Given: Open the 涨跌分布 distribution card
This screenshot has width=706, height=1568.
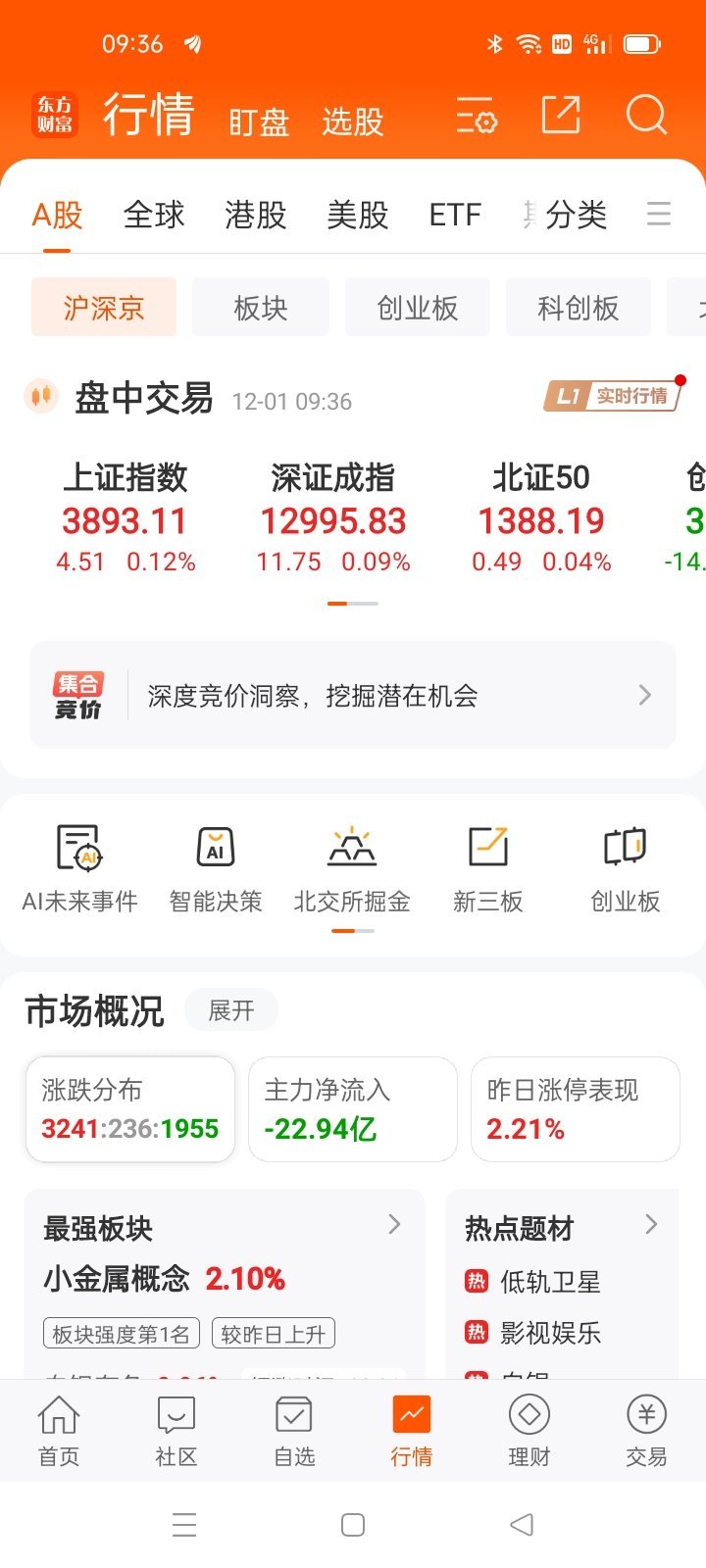Looking at the screenshot, I should 128,1108.
